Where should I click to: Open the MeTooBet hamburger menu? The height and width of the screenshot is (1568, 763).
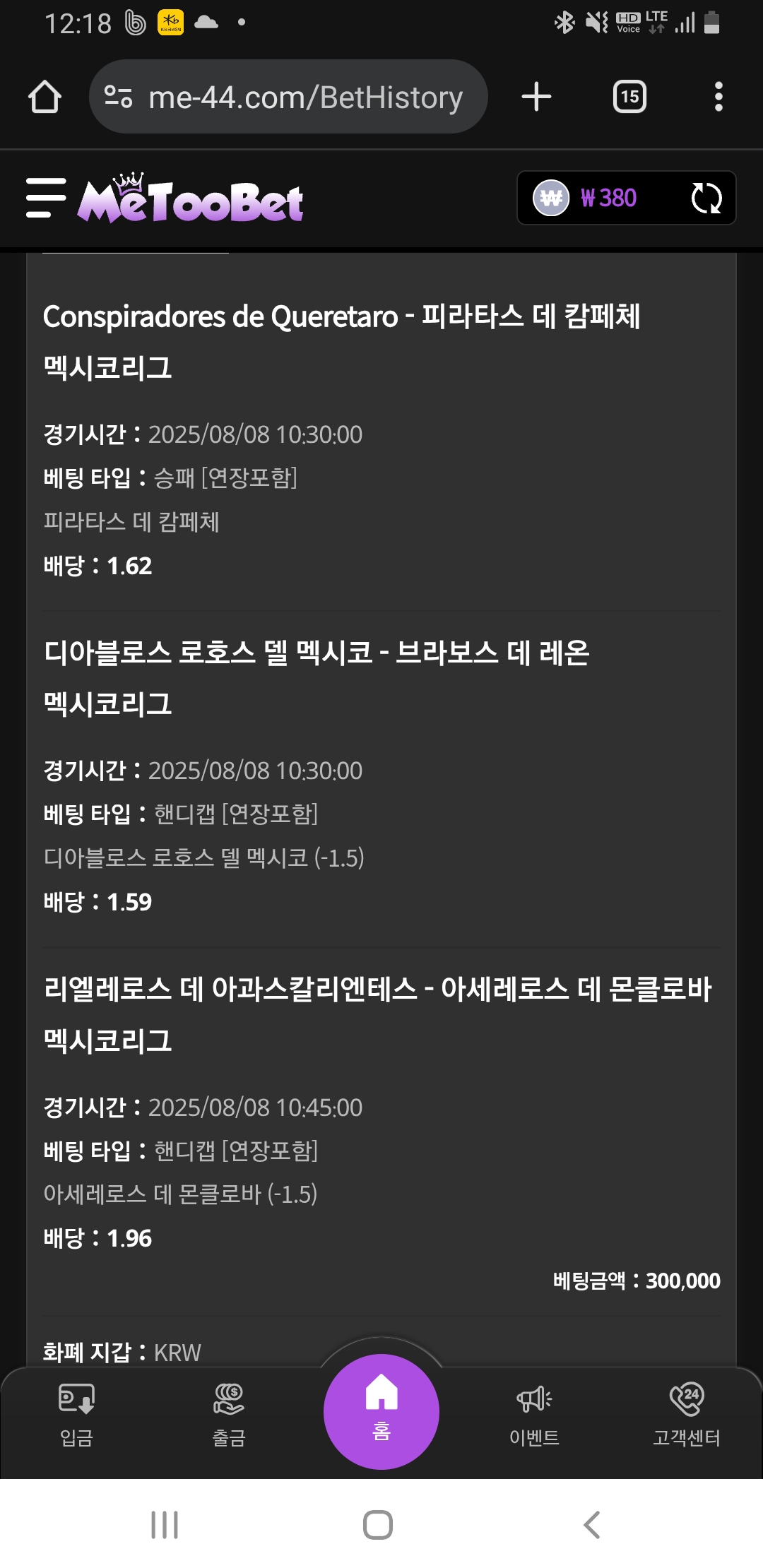point(46,198)
